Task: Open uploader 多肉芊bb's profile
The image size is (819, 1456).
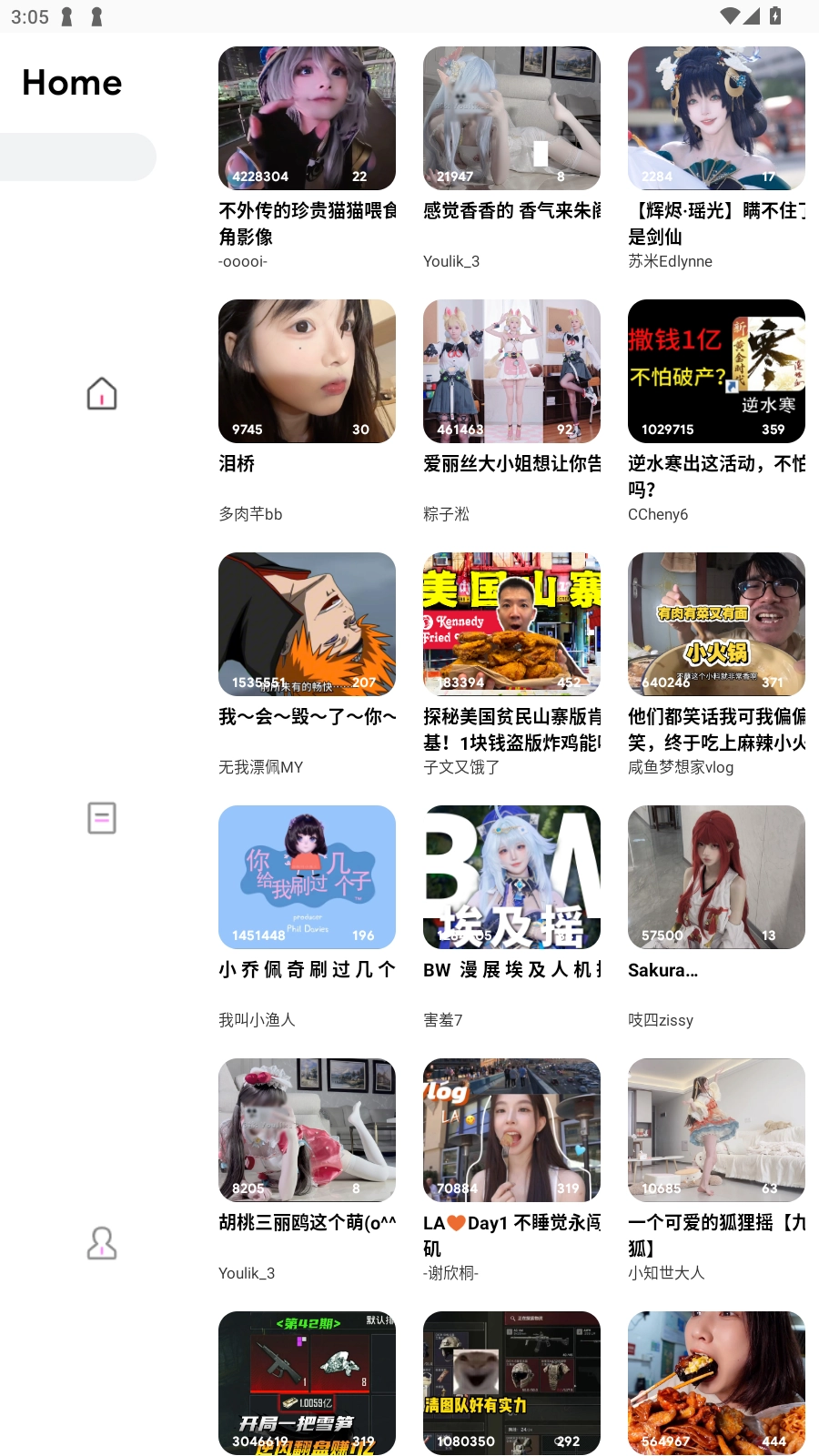Action: [249, 514]
